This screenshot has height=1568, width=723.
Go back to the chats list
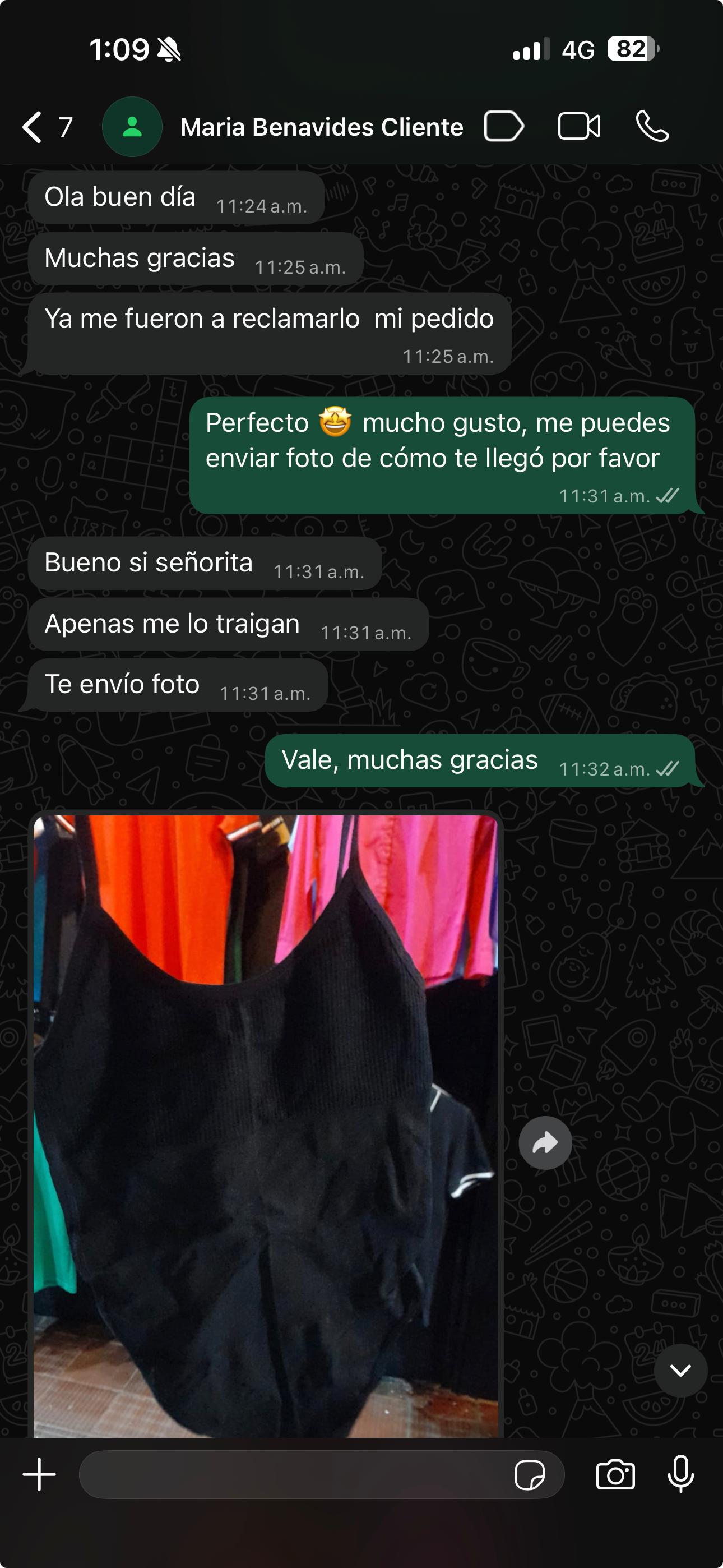[34, 127]
